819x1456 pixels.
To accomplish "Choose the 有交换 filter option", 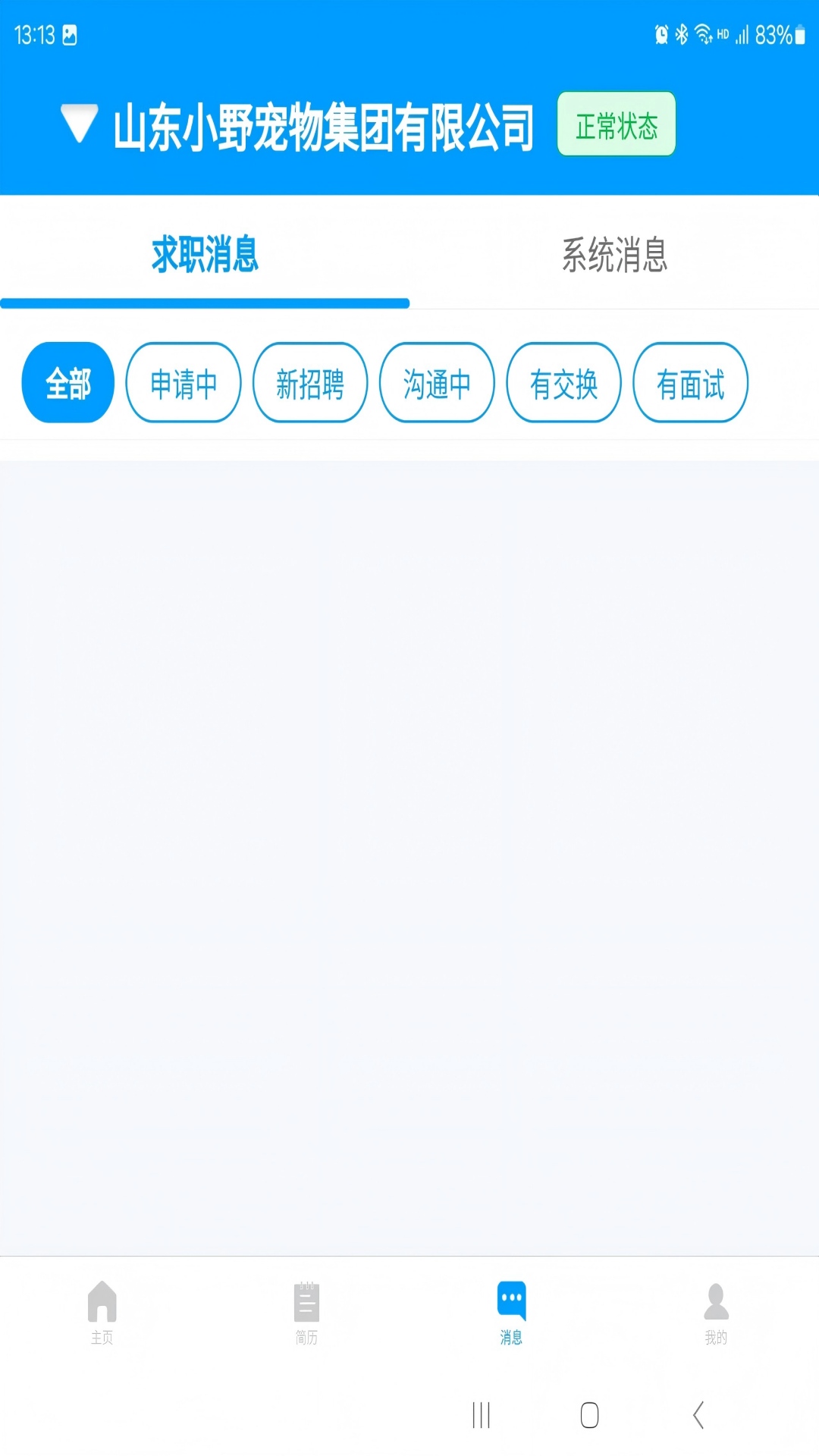I will click(563, 381).
